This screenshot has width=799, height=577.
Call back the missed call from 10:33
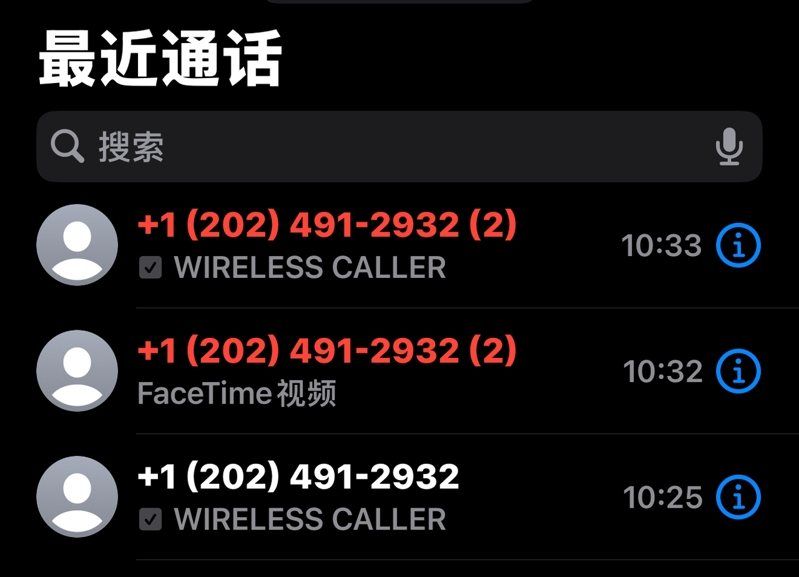tap(327, 245)
